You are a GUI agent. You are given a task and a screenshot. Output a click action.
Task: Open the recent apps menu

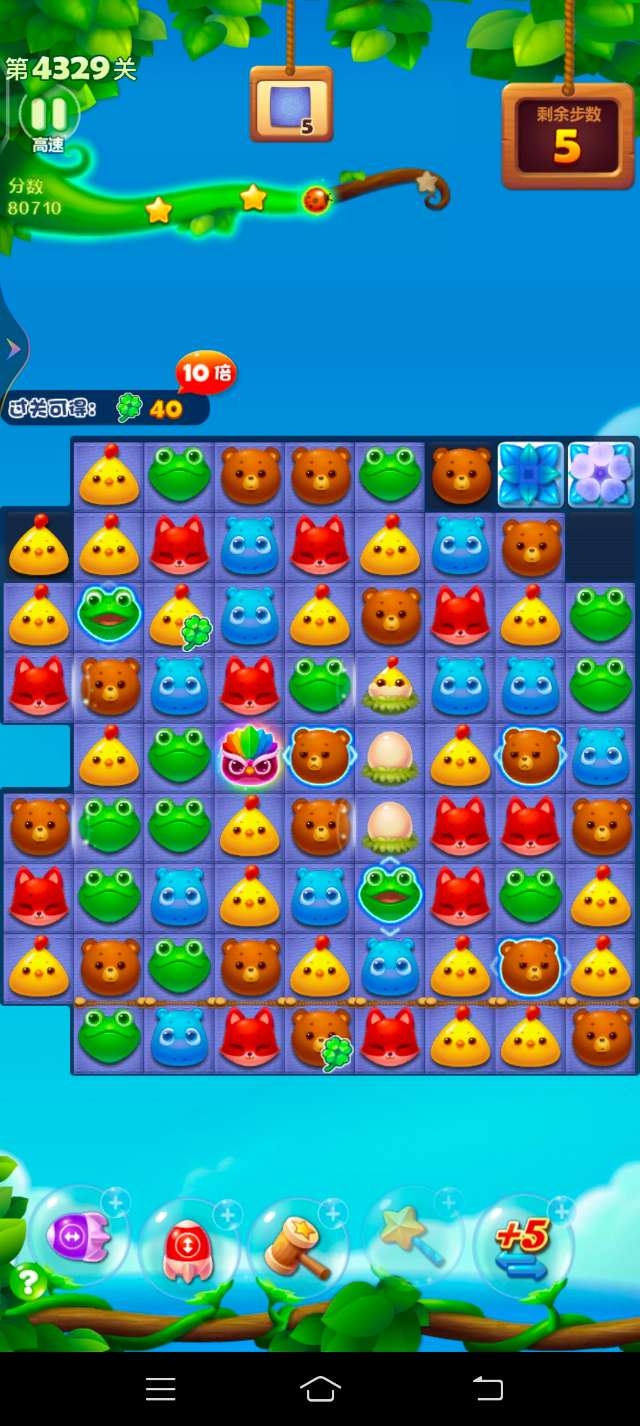tap(160, 1388)
